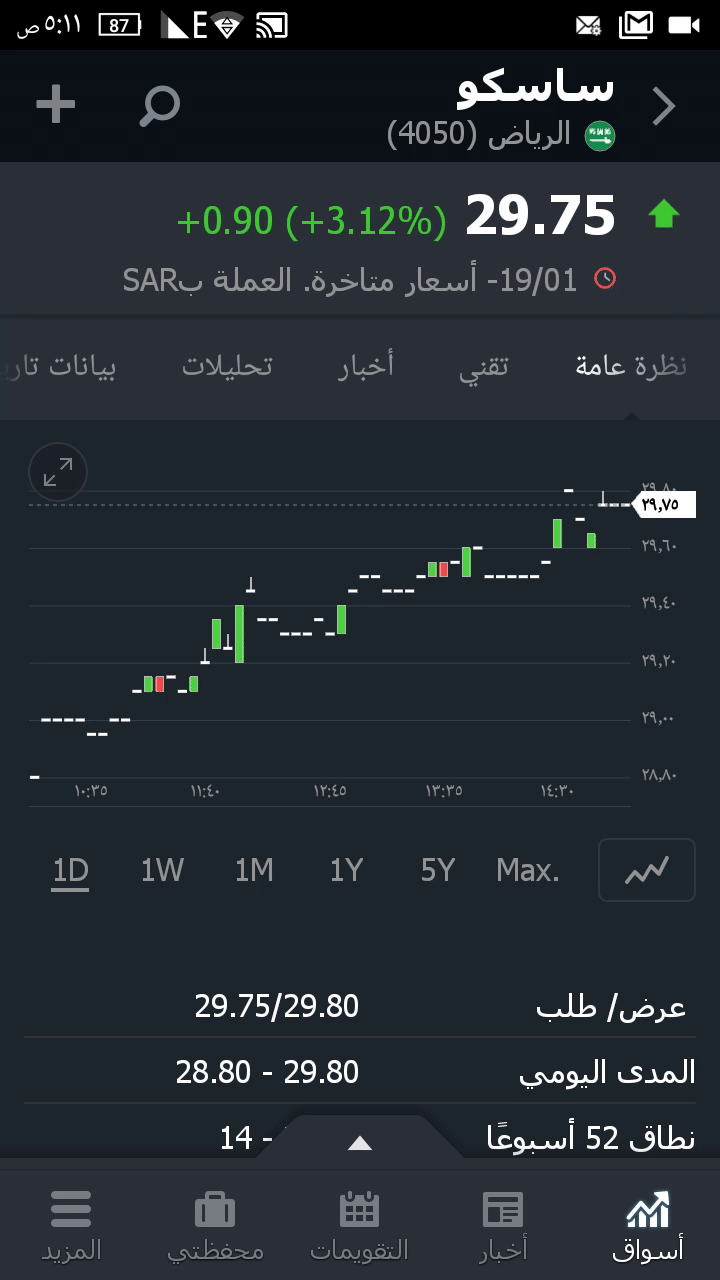Open the أخبار tab in bottom navigation
The width and height of the screenshot is (720, 1280).
(503, 1226)
